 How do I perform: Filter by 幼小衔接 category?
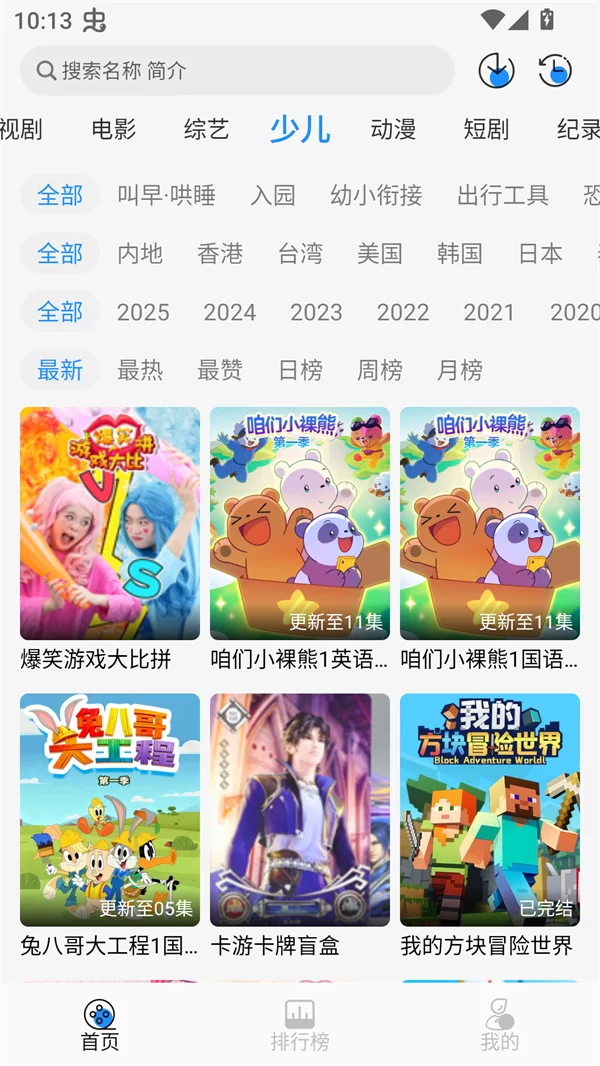(x=376, y=195)
